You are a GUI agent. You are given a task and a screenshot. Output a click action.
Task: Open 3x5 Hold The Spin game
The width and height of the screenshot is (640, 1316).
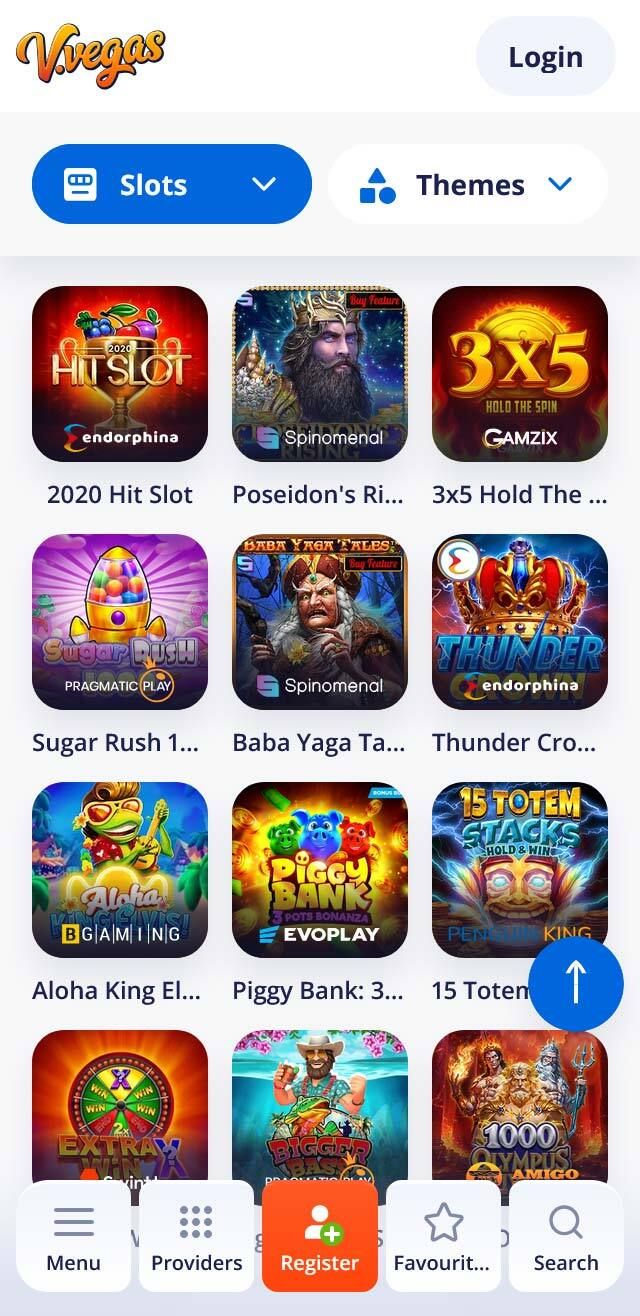coord(520,374)
